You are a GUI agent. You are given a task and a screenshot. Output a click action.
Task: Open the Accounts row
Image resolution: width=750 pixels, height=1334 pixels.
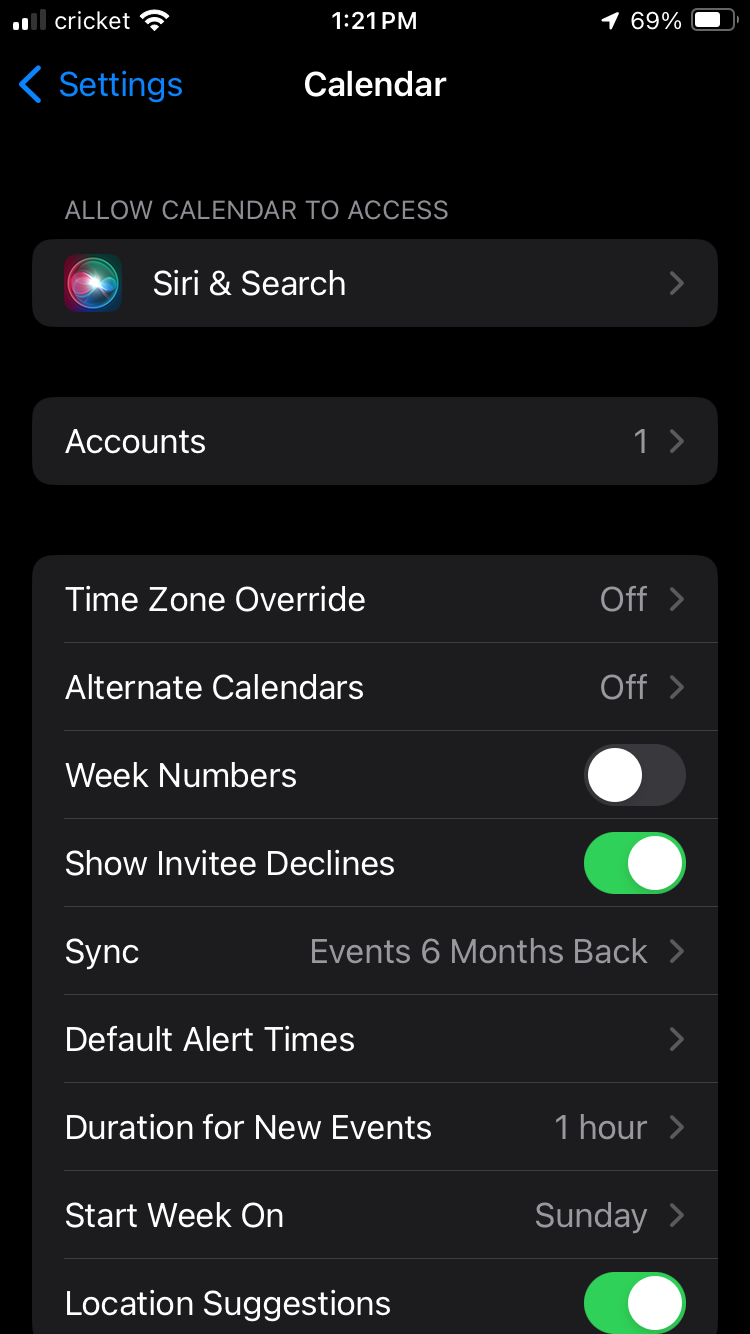[x=375, y=441]
